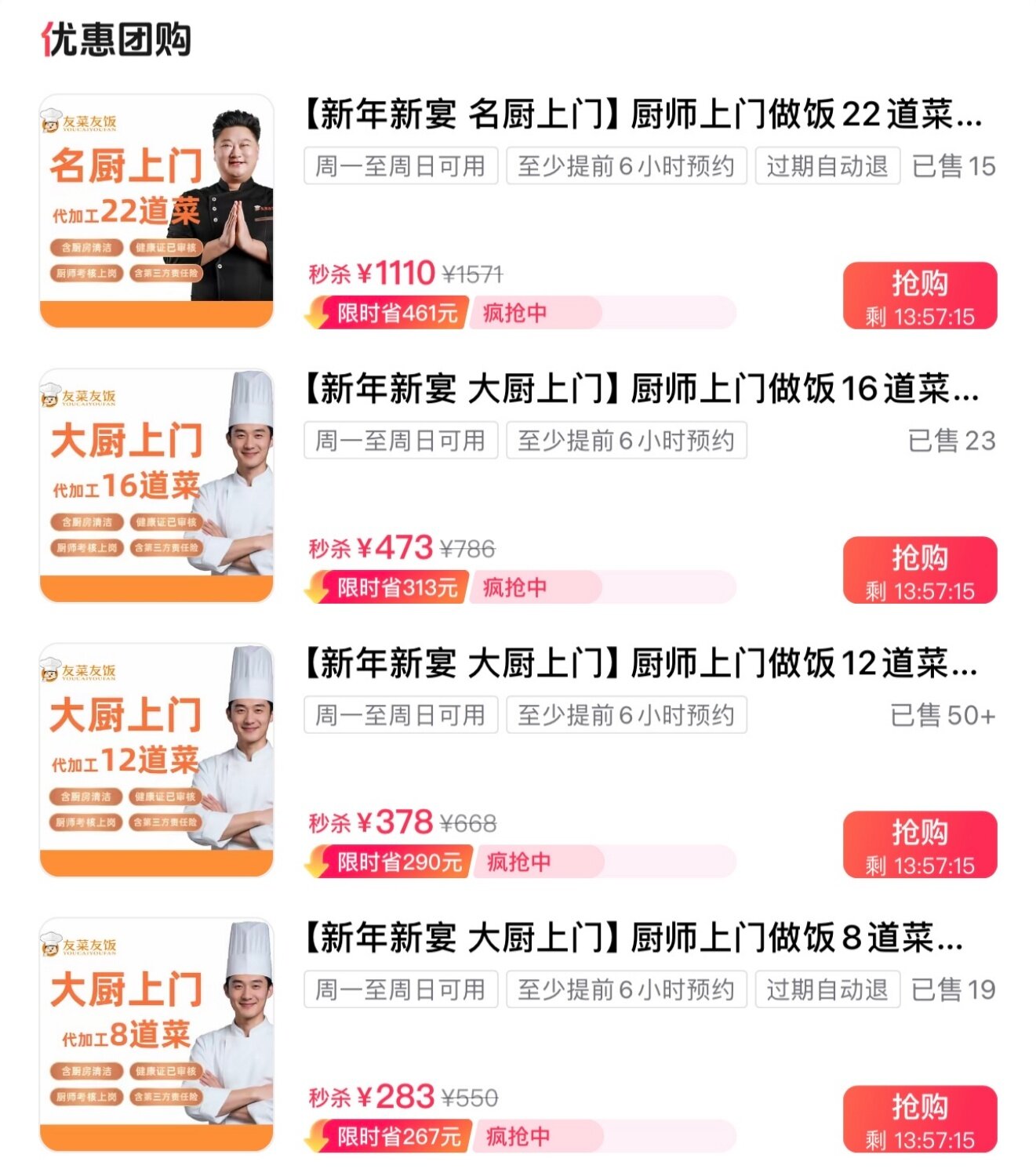Open the 大厨上门 12道菜 deal image
This screenshot has height=1176, width=1036.
tap(156, 759)
